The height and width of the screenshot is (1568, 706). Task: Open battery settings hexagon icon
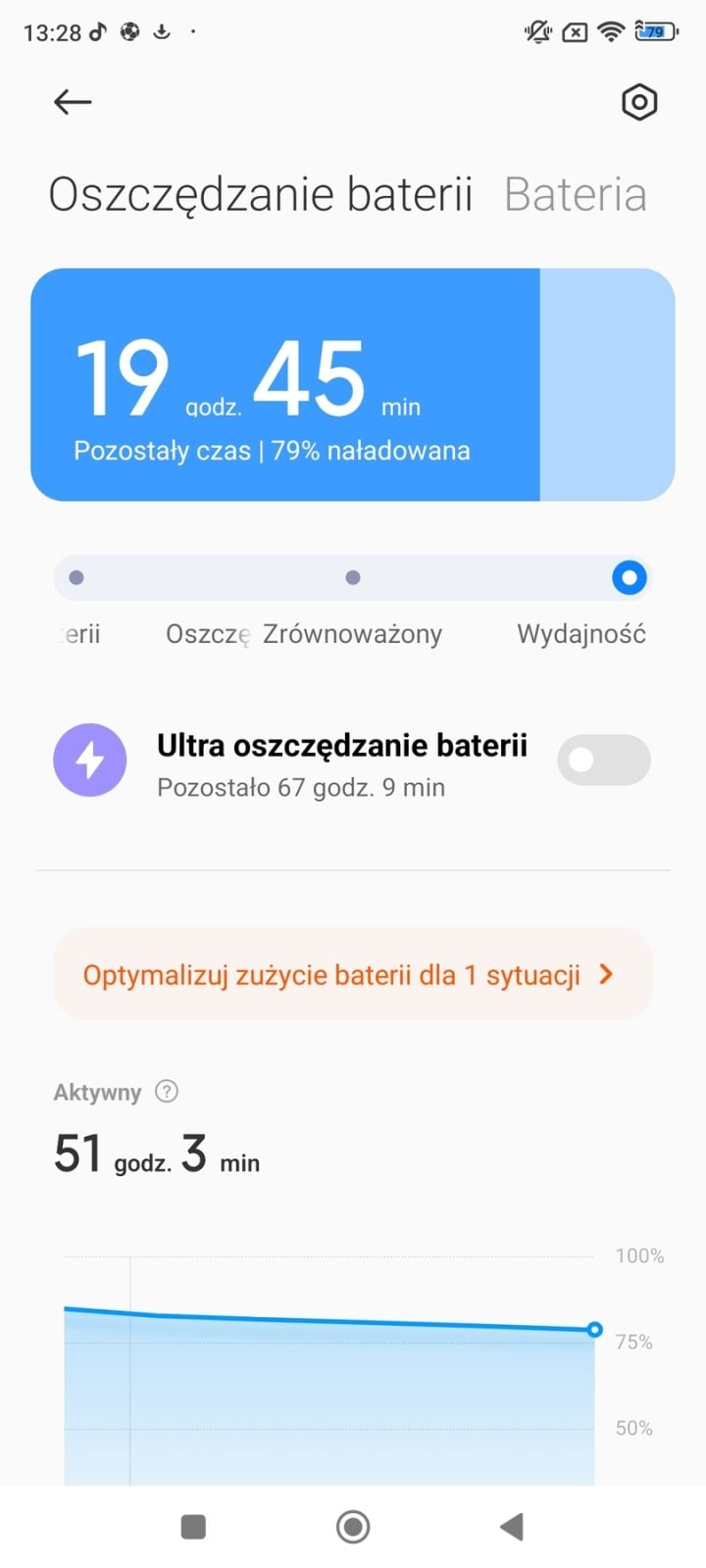pos(638,102)
